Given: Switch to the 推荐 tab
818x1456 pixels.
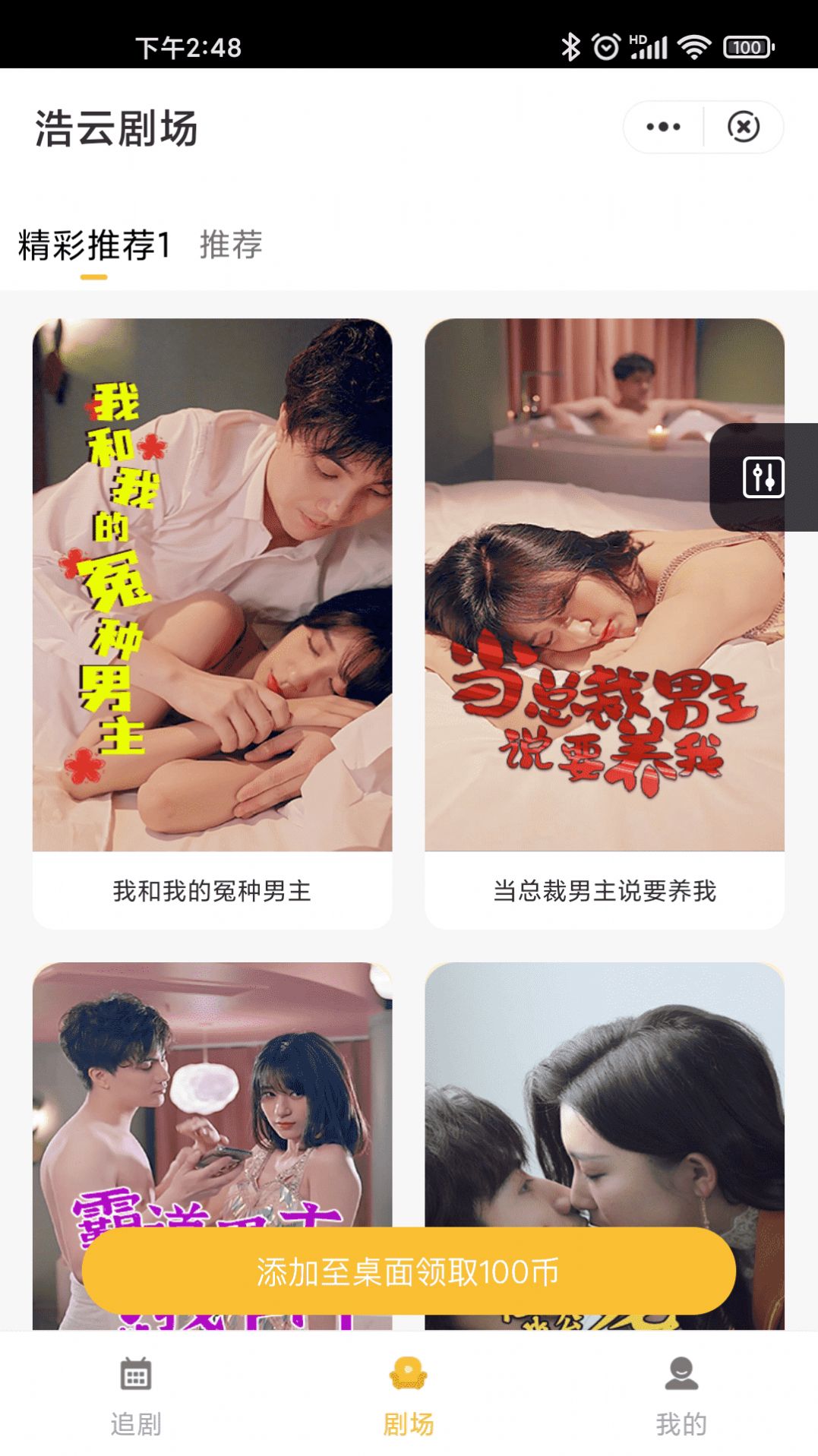Looking at the screenshot, I should pyautogui.click(x=232, y=245).
